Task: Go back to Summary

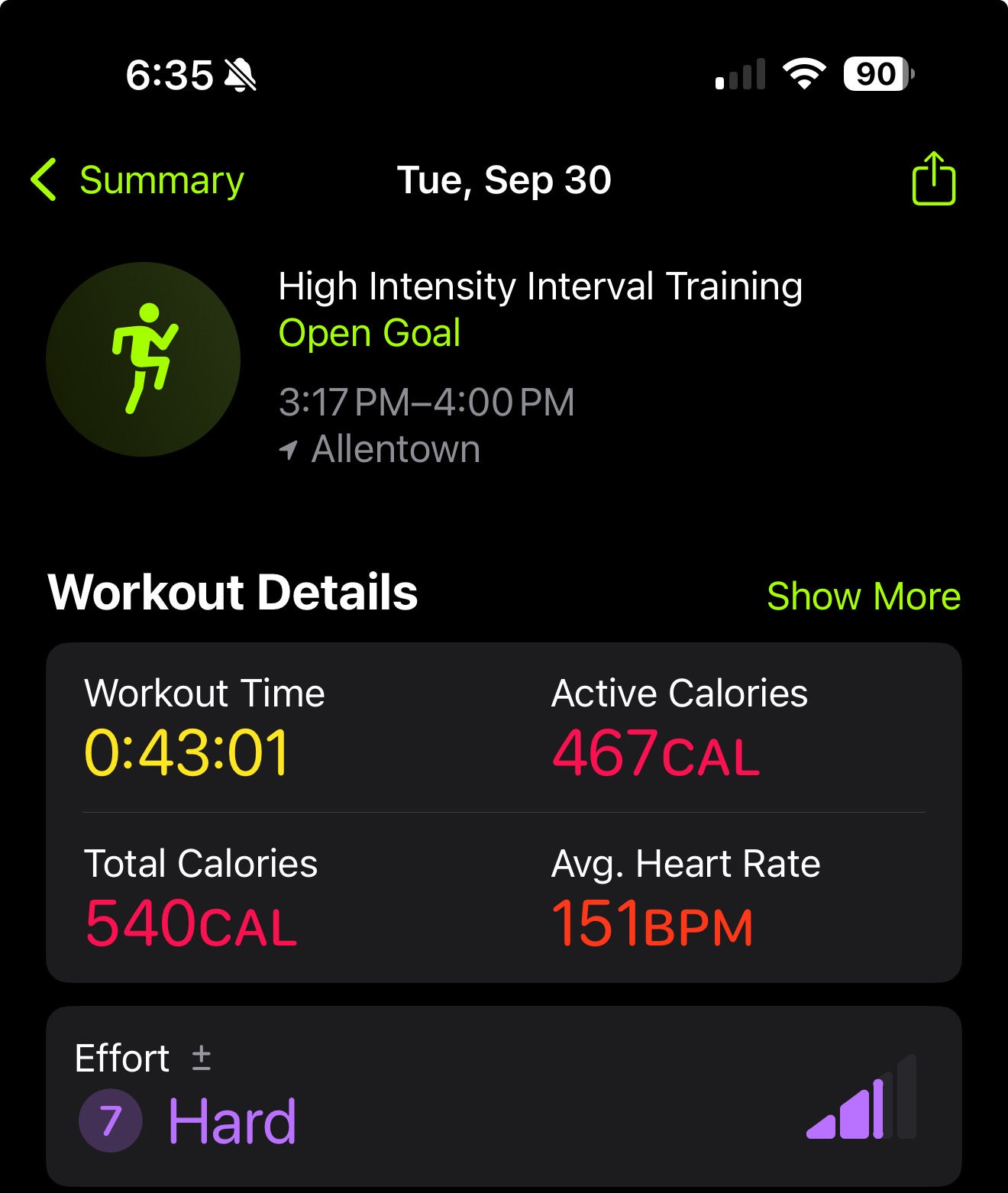Action: click(x=137, y=180)
